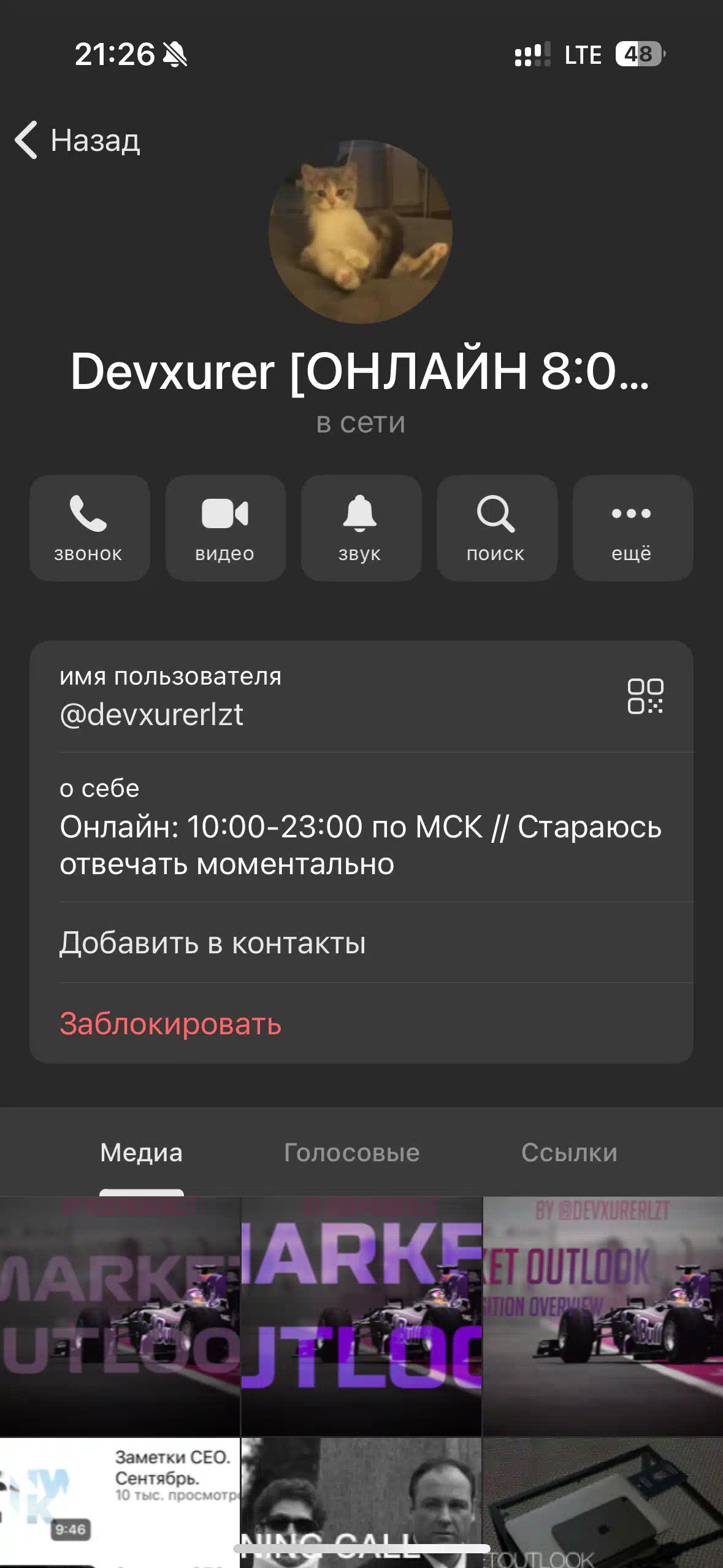Viewport: 723px width, 1568px height.
Task: Tap the @devxurerlzt username row
Action: point(361,697)
